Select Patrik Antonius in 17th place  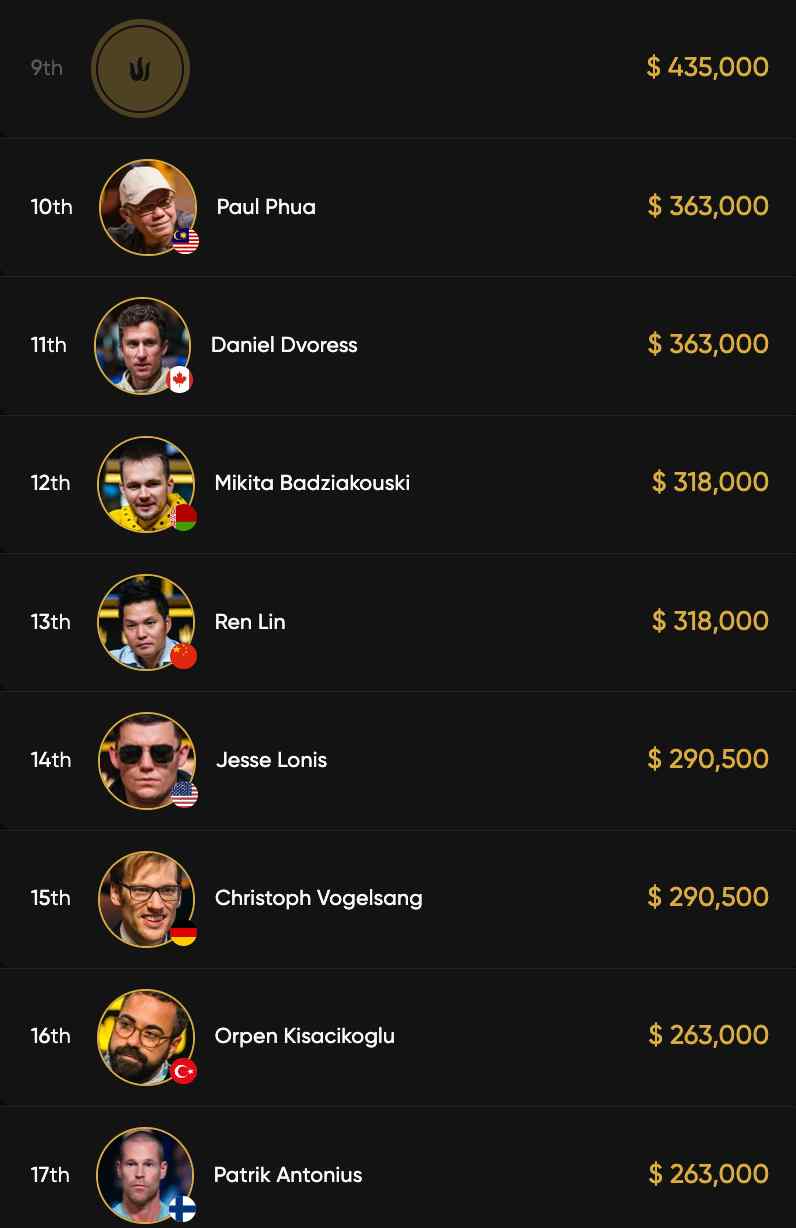[288, 1175]
